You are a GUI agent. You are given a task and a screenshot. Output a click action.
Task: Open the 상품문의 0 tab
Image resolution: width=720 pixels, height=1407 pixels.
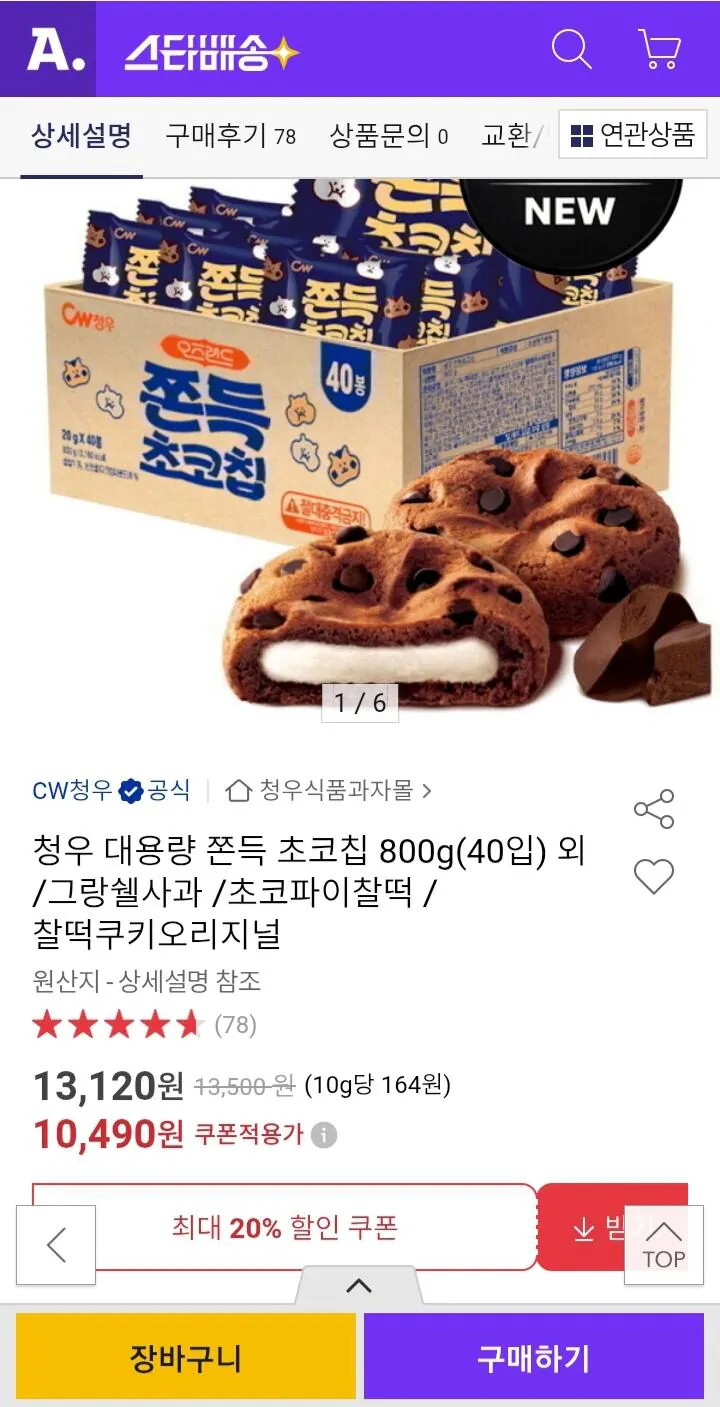pyautogui.click(x=387, y=137)
